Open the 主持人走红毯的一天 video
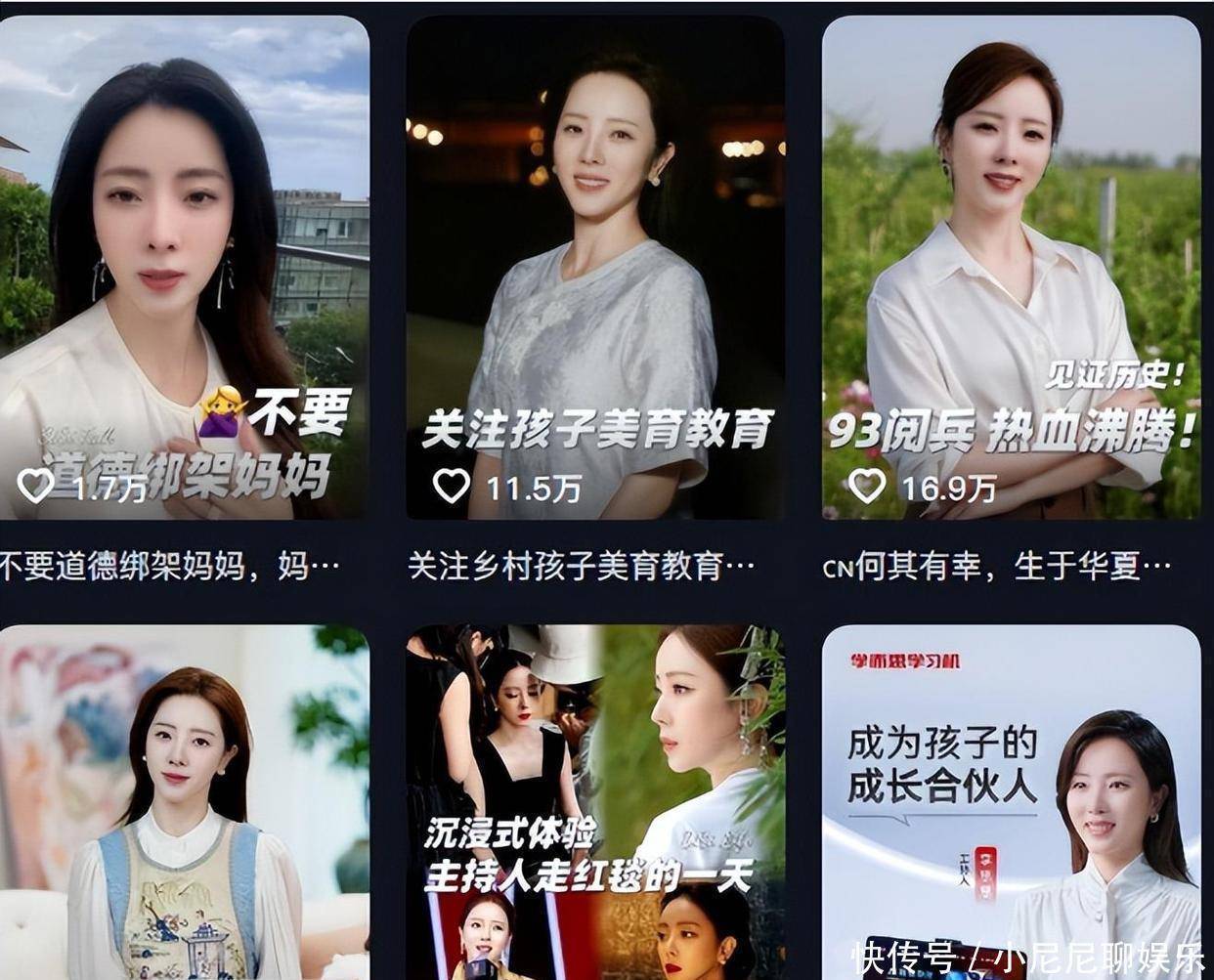The width and height of the screenshot is (1214, 980). pos(594,801)
